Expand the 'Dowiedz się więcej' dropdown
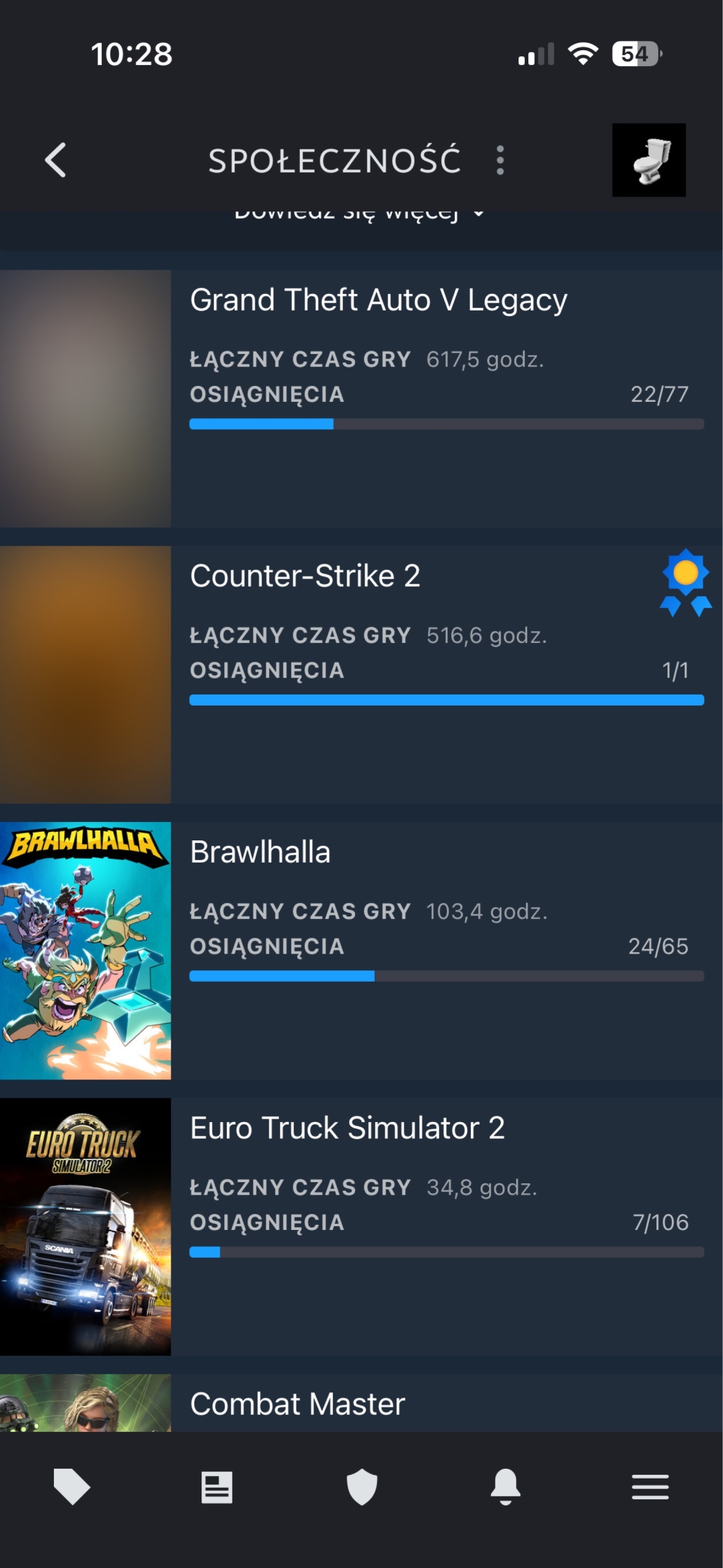The width and height of the screenshot is (723, 1568). pos(359,214)
